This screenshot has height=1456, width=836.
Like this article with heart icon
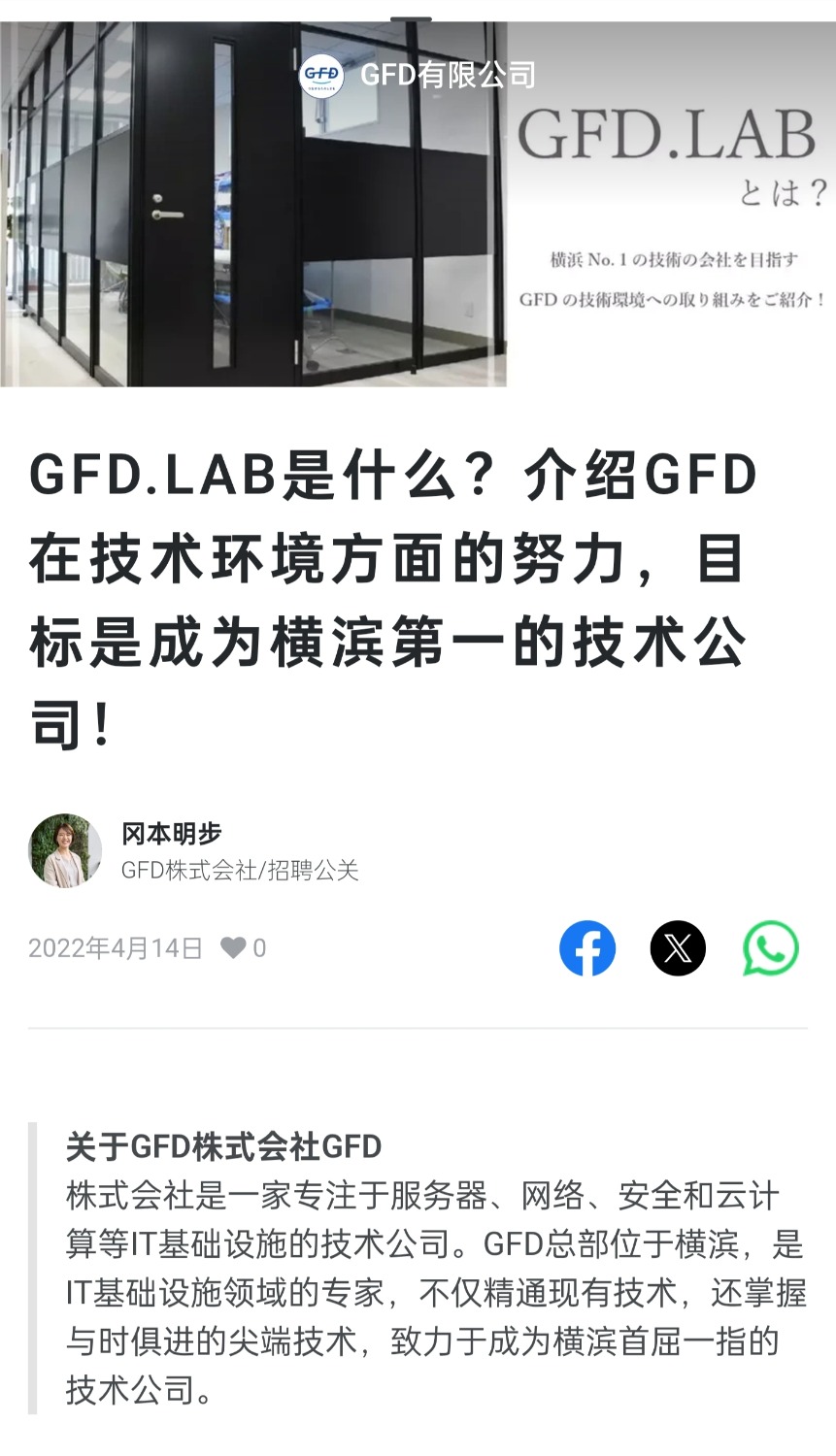click(x=233, y=948)
